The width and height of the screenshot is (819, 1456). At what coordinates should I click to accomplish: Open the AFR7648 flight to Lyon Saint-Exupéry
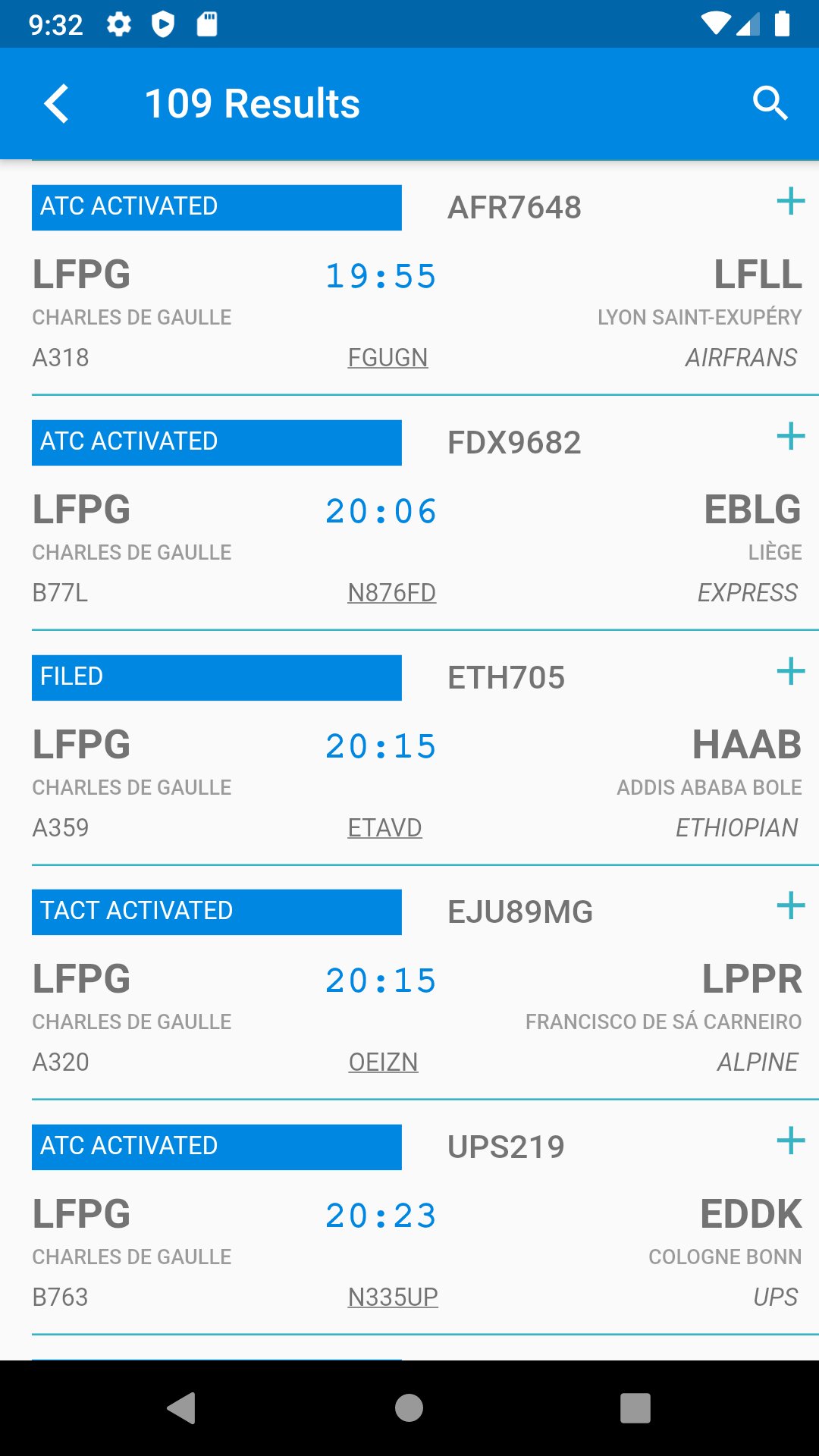pos(514,208)
